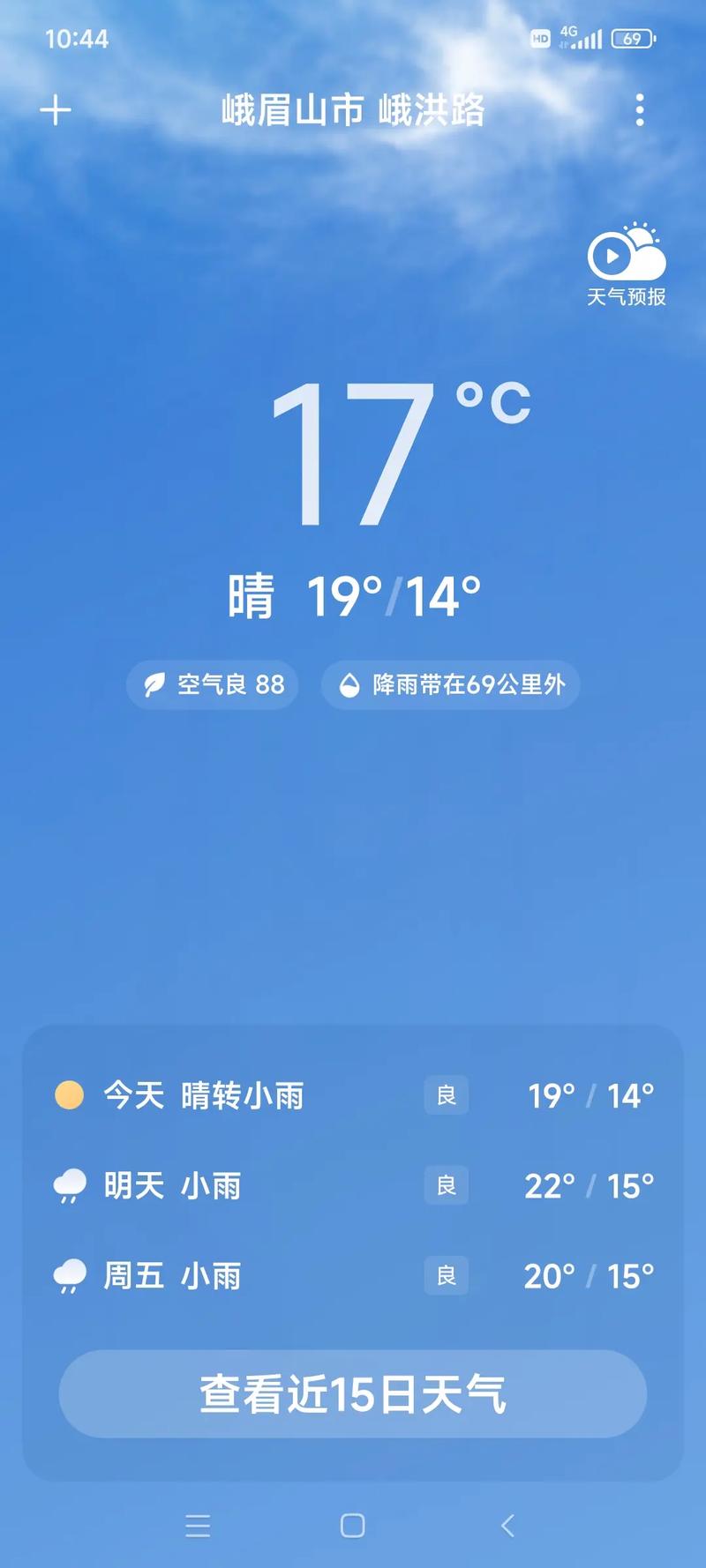Open Friday's 小雨 forecast row
This screenshot has height=1568, width=706.
coord(352,1276)
